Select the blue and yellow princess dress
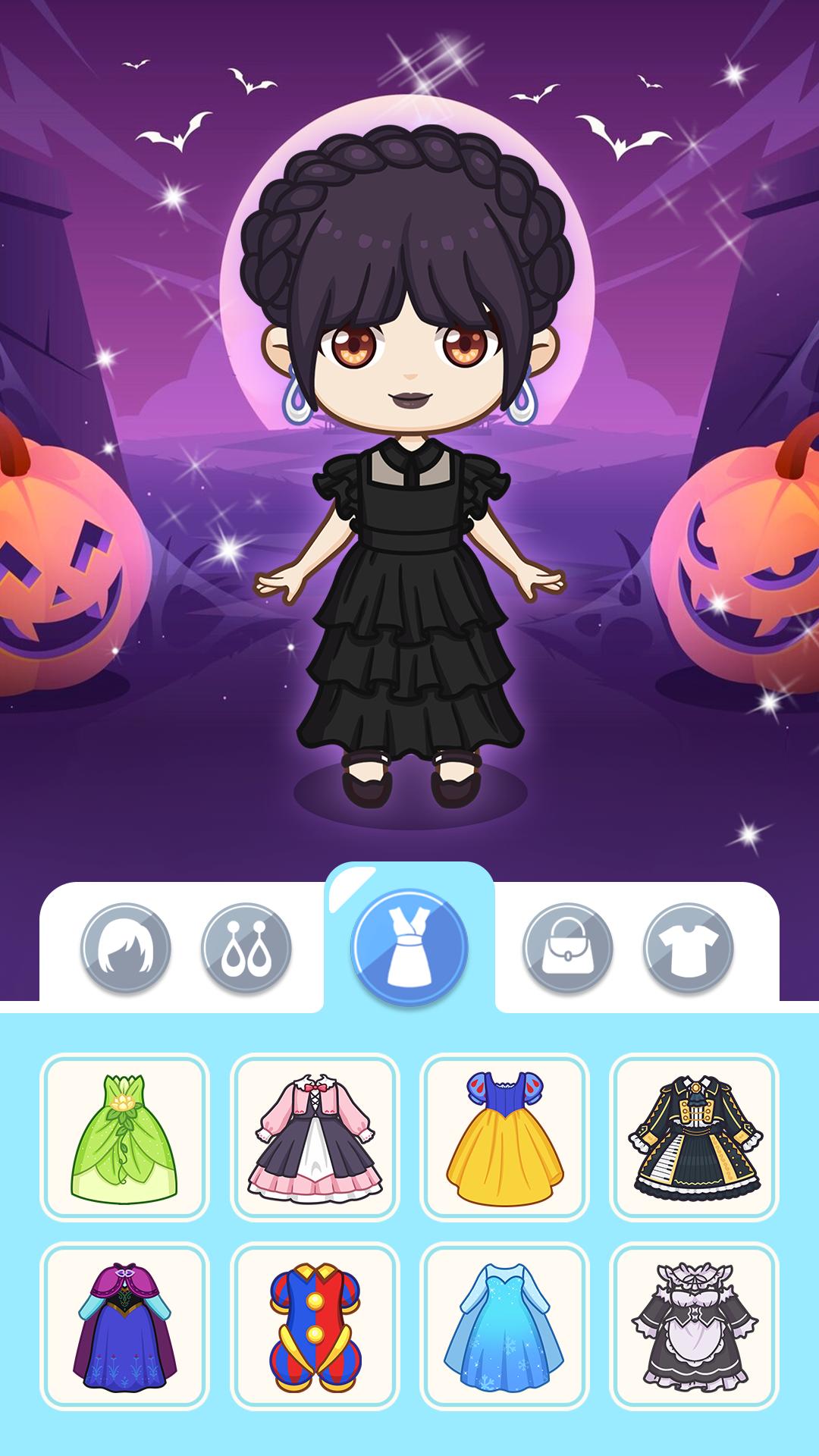The image size is (819, 1456). coord(505,1137)
